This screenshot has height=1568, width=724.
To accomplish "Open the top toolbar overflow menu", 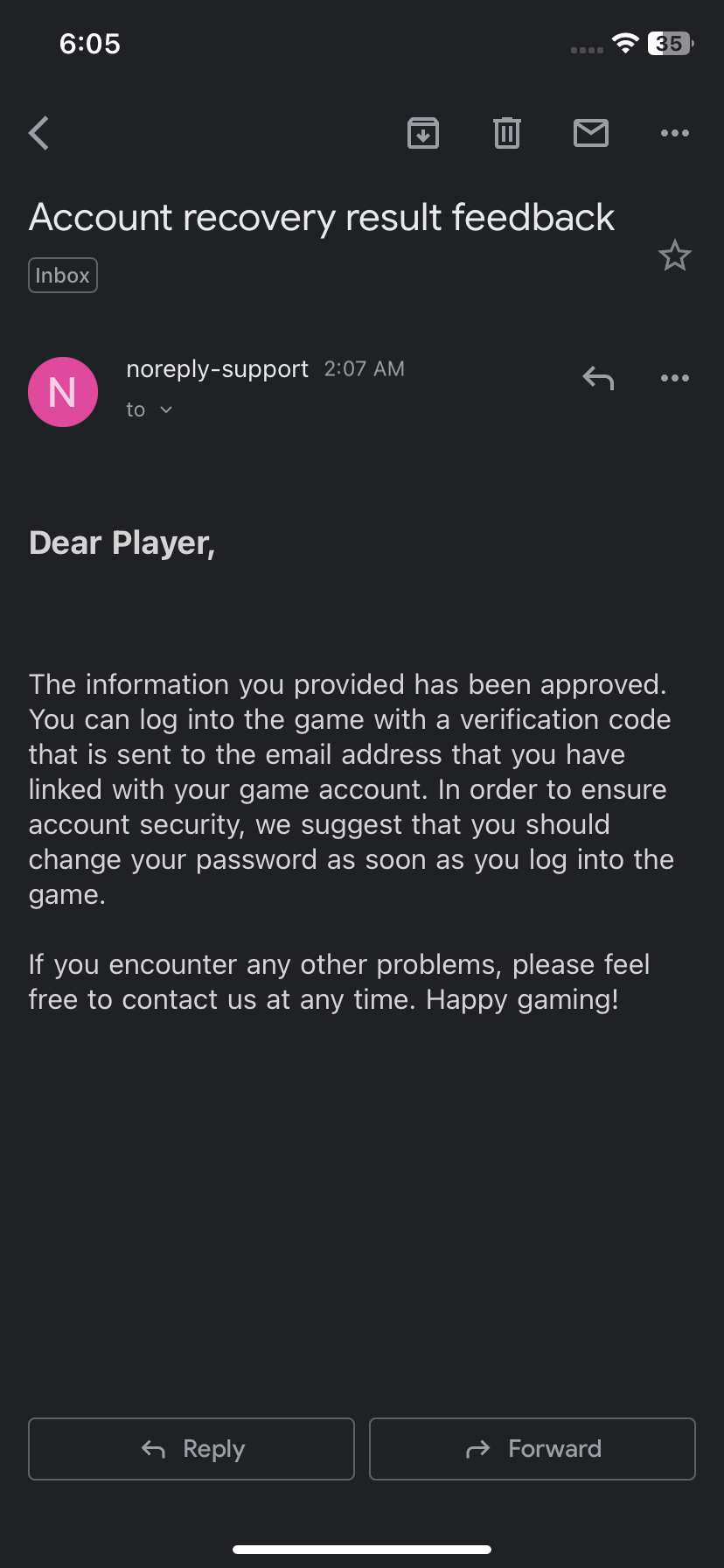I will tap(674, 133).
